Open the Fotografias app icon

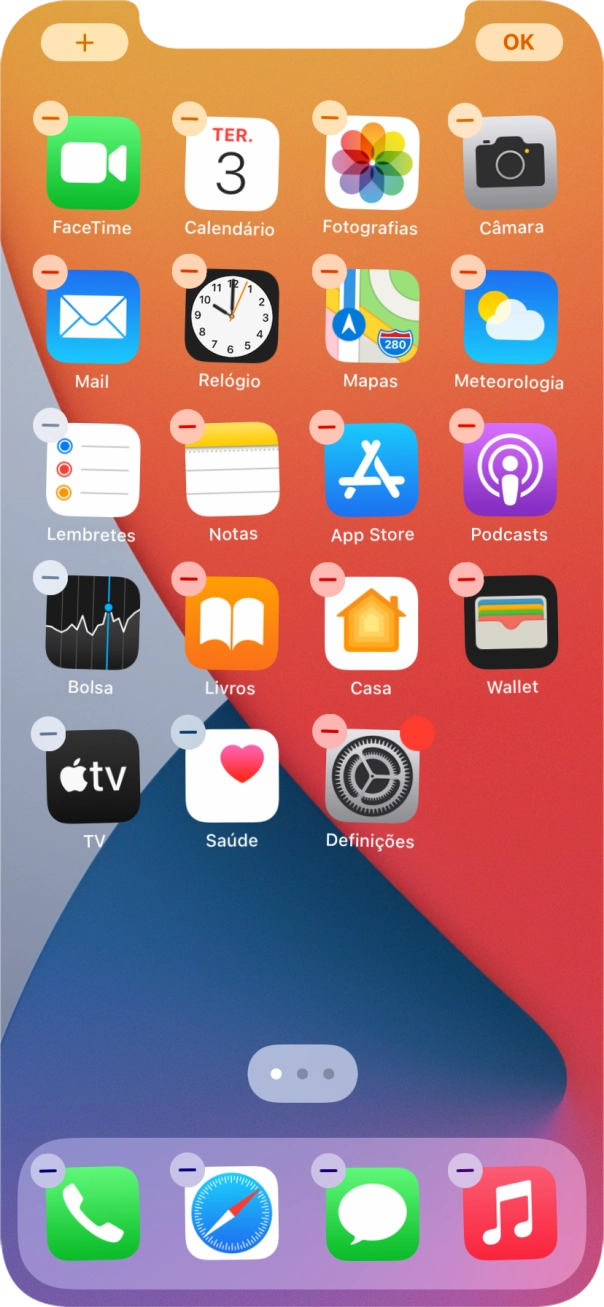372,163
